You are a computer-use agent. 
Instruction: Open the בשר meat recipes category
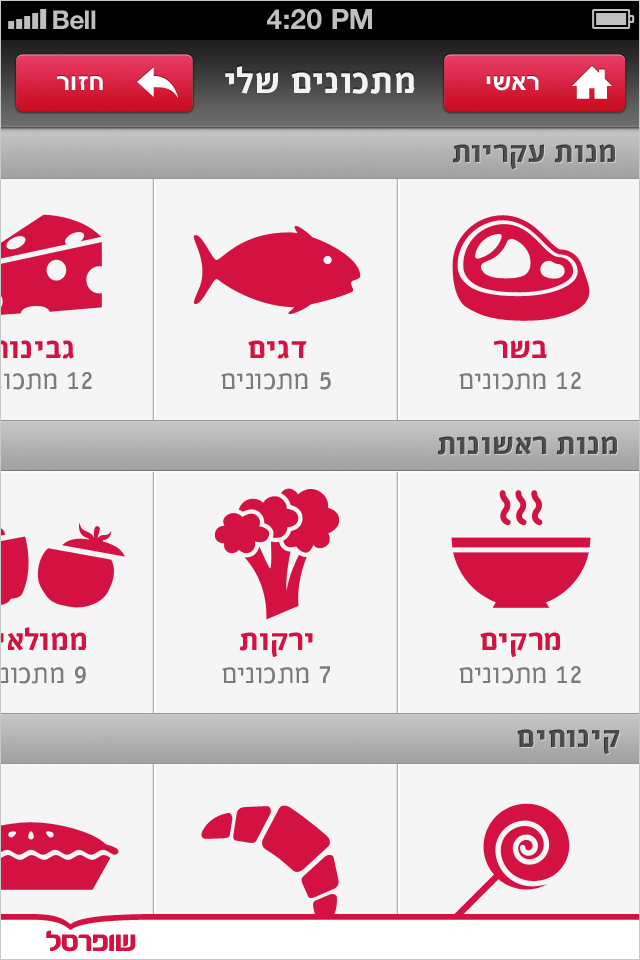[x=519, y=299]
